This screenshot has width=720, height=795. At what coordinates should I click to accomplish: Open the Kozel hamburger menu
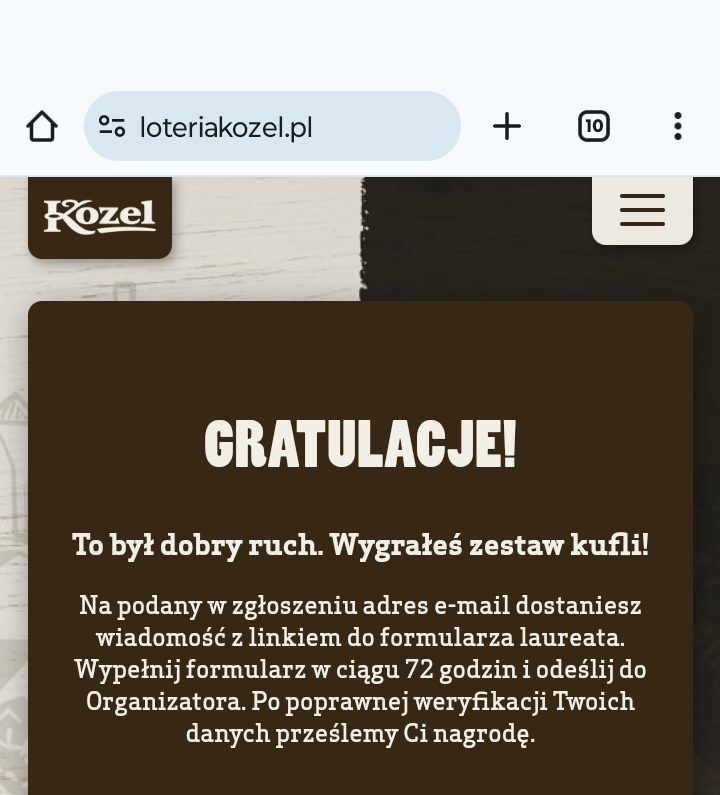pos(642,210)
